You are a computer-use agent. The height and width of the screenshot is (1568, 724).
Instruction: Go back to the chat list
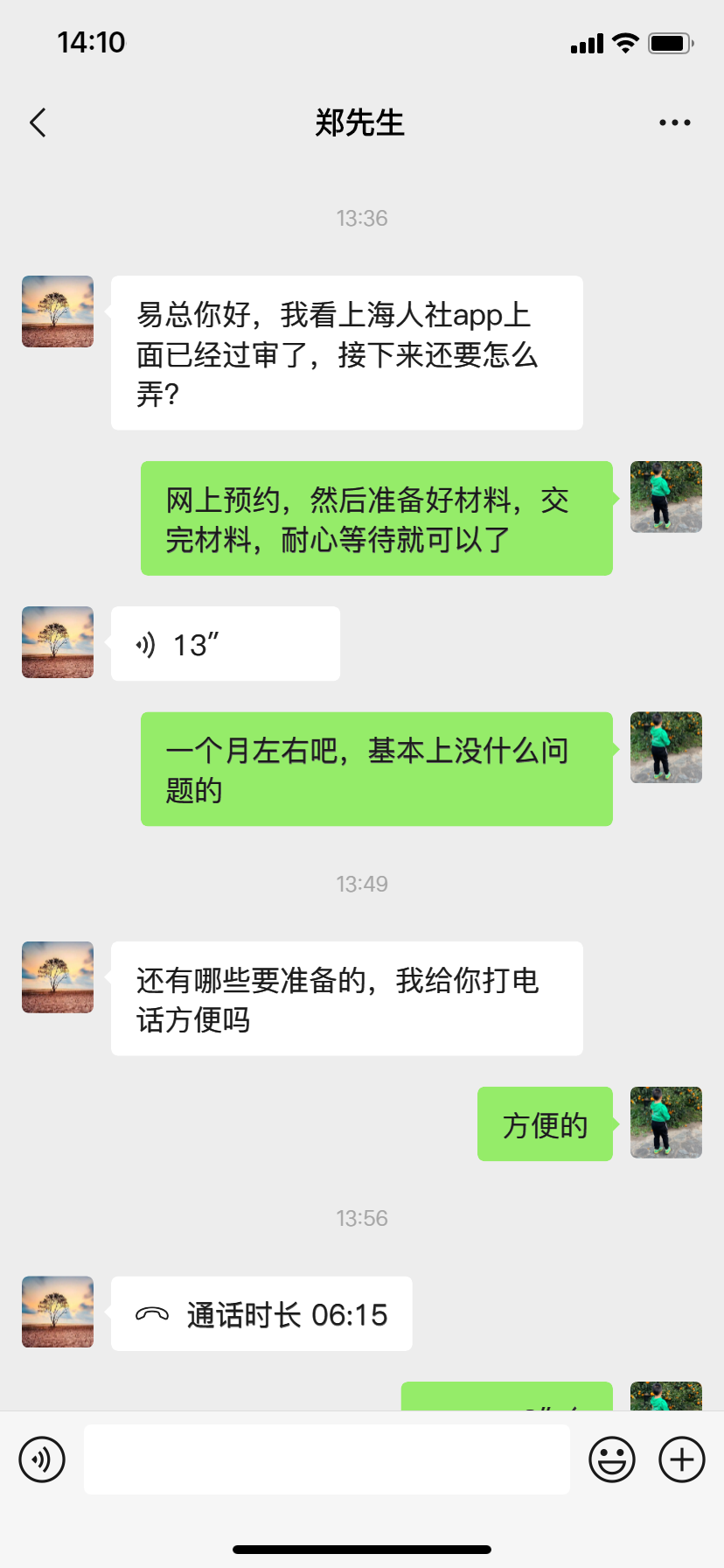pyautogui.click(x=38, y=123)
